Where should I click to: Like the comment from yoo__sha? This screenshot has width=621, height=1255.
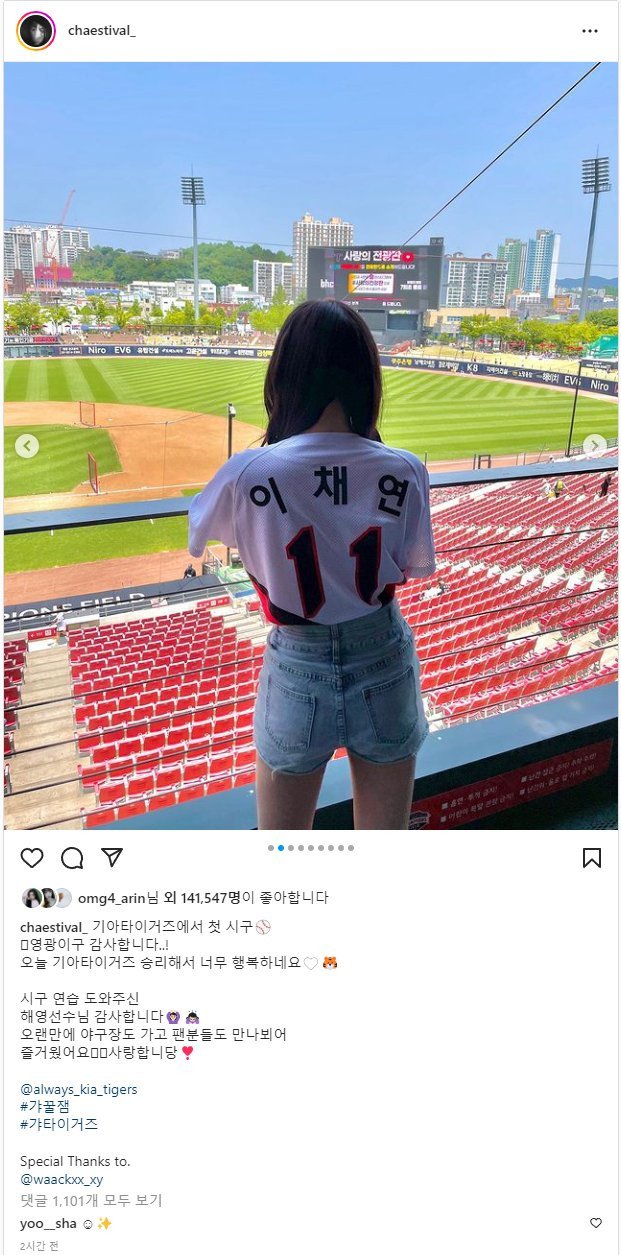[x=596, y=1223]
